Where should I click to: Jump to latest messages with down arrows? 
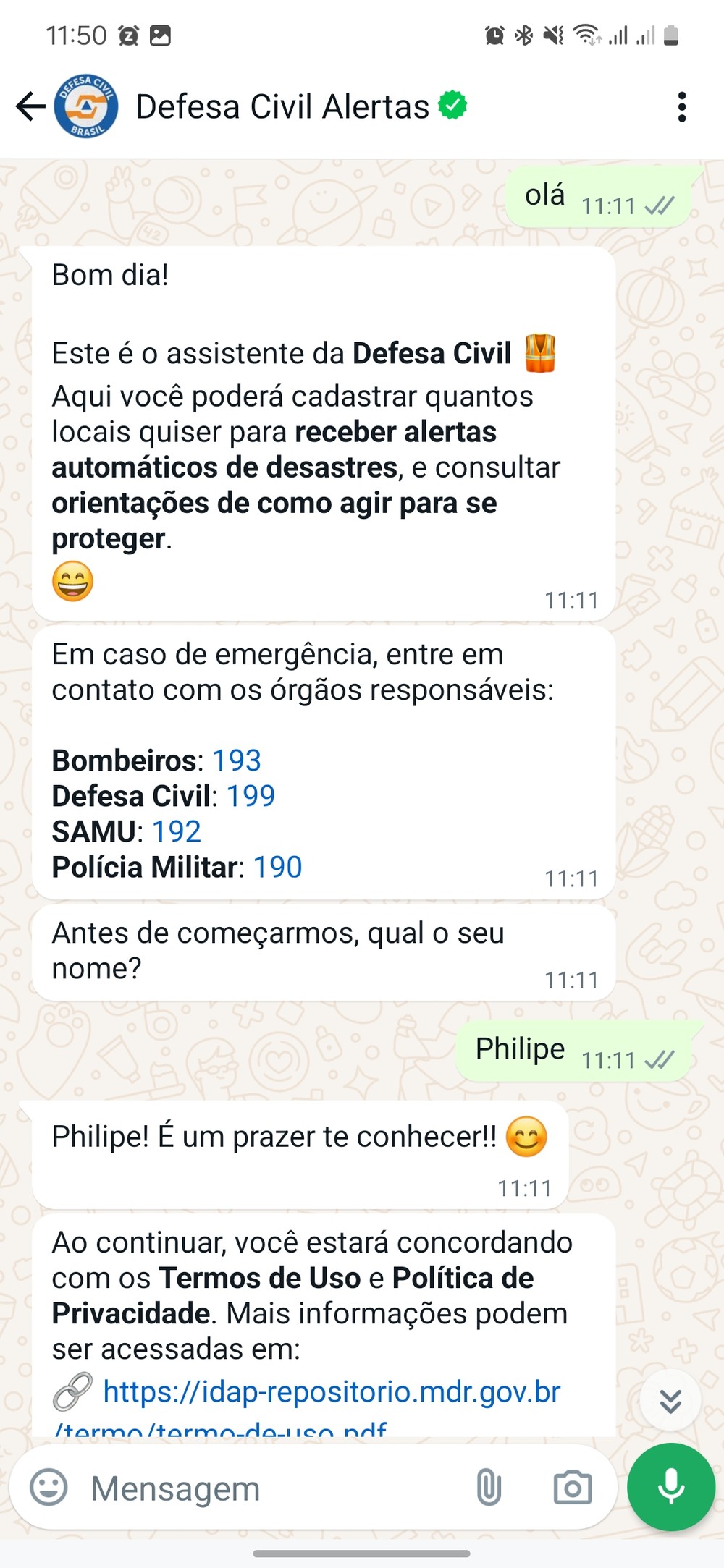point(670,1400)
